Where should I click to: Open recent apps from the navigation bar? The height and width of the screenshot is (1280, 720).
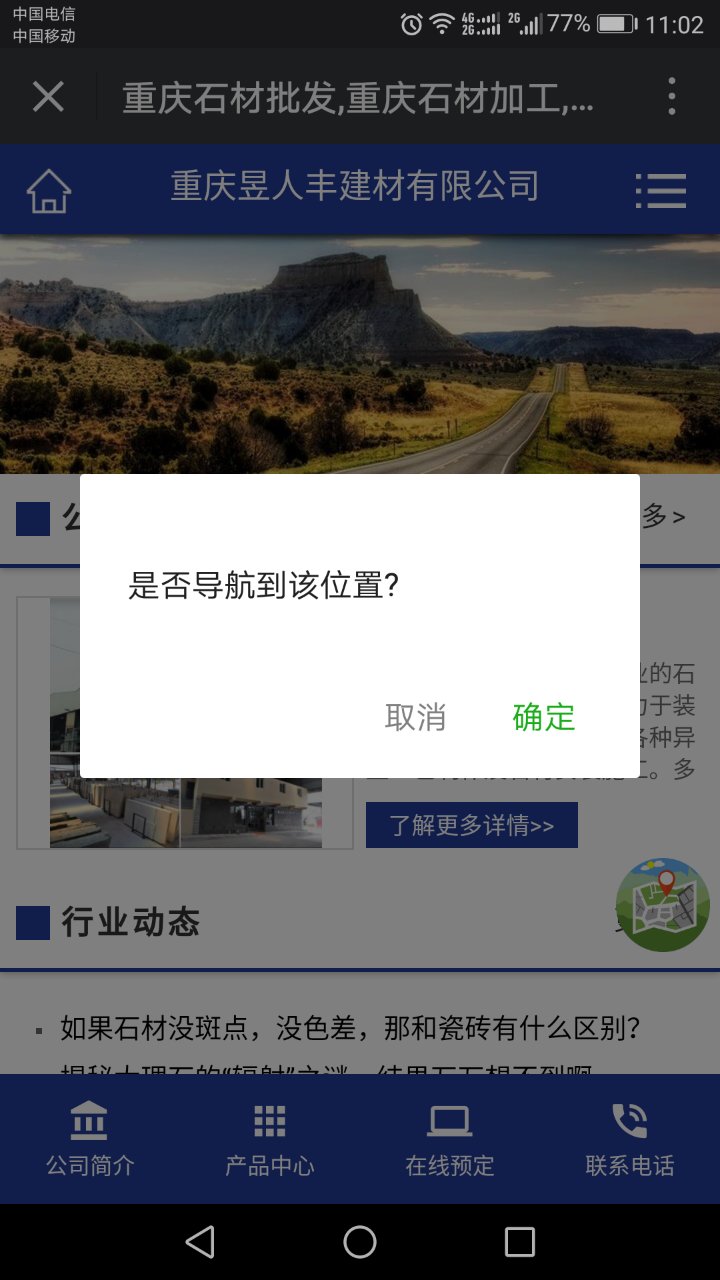[x=520, y=1242]
